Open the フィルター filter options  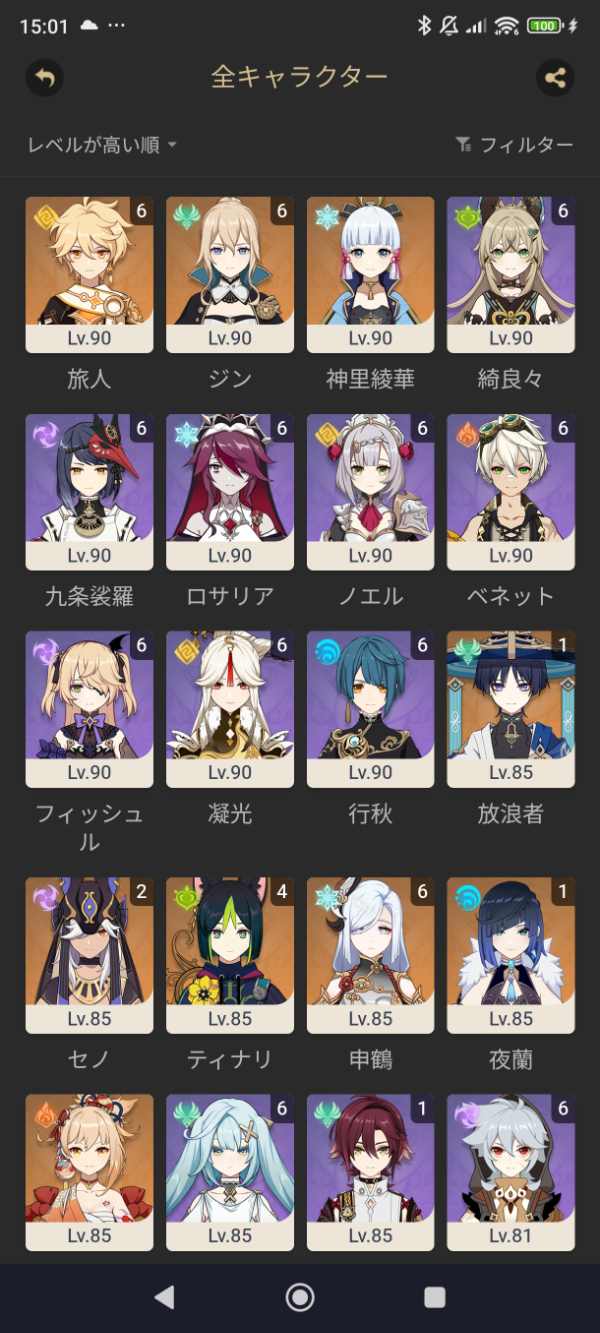click(515, 145)
